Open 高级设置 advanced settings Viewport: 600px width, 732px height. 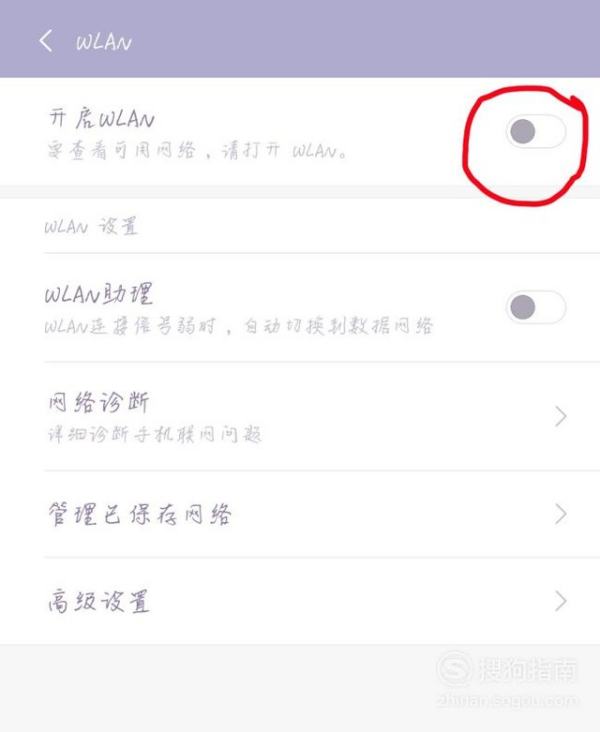(300, 601)
